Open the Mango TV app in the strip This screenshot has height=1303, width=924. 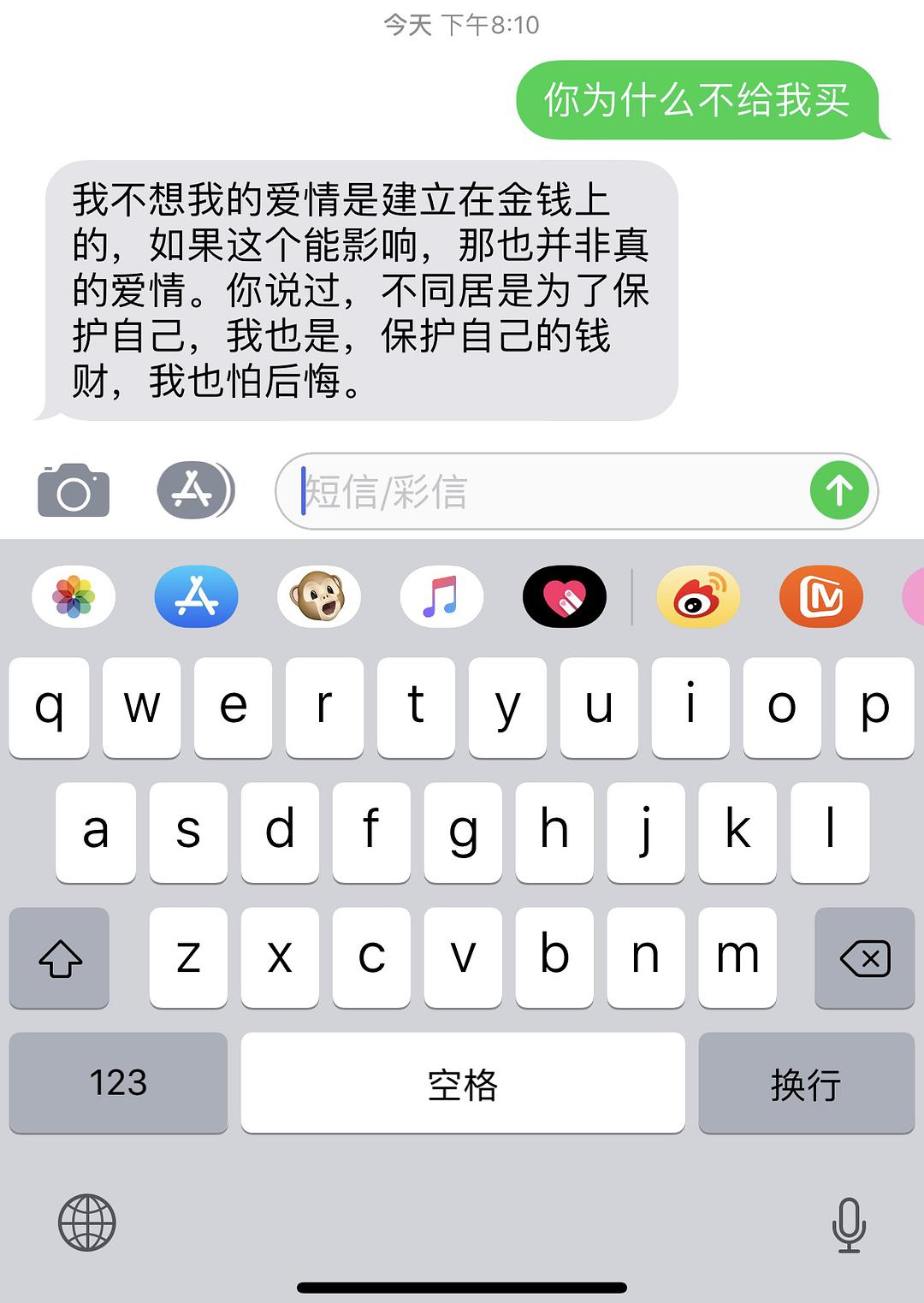(x=821, y=596)
